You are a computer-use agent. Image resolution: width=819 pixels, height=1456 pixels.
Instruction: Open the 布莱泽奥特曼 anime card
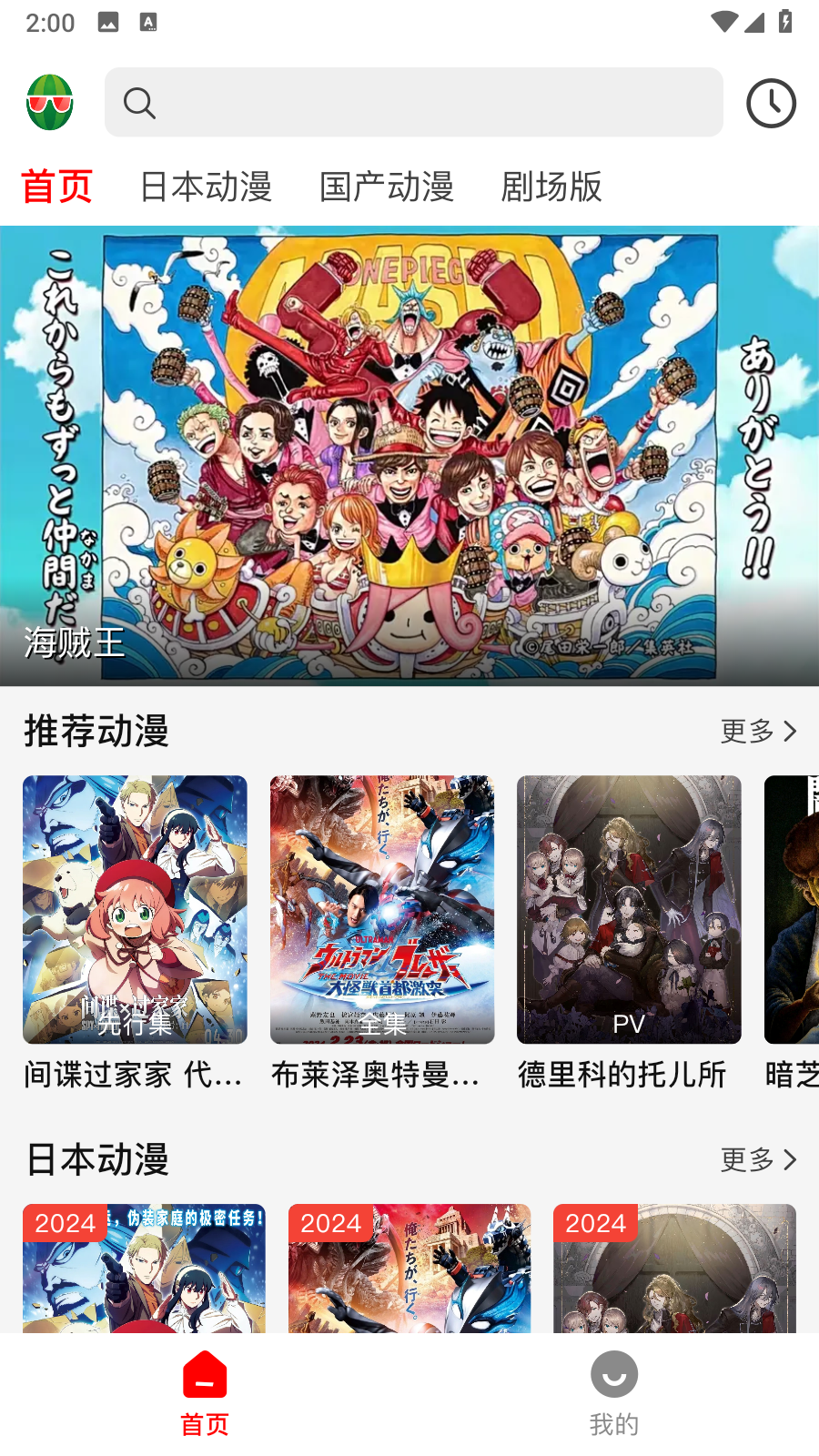tap(382, 933)
